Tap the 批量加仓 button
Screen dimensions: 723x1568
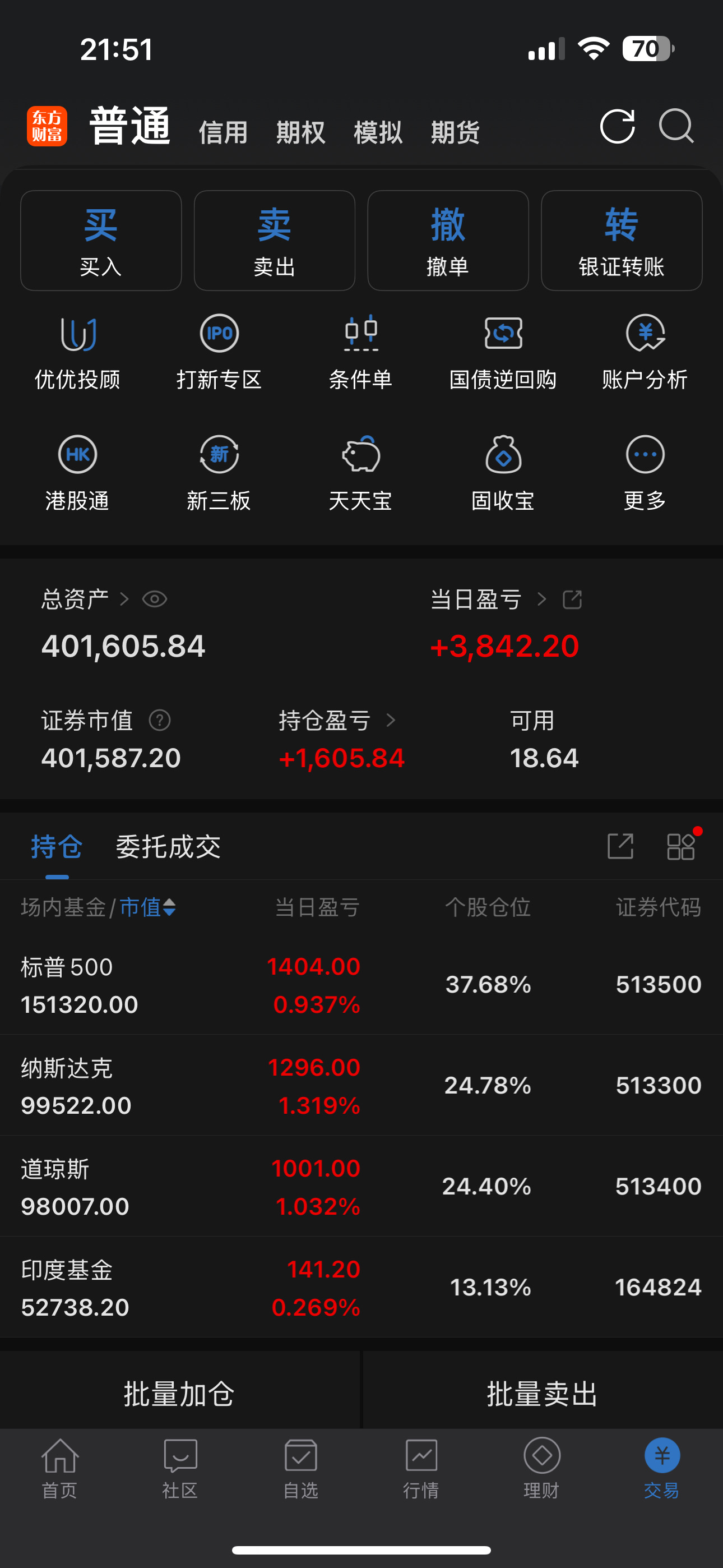click(179, 1393)
